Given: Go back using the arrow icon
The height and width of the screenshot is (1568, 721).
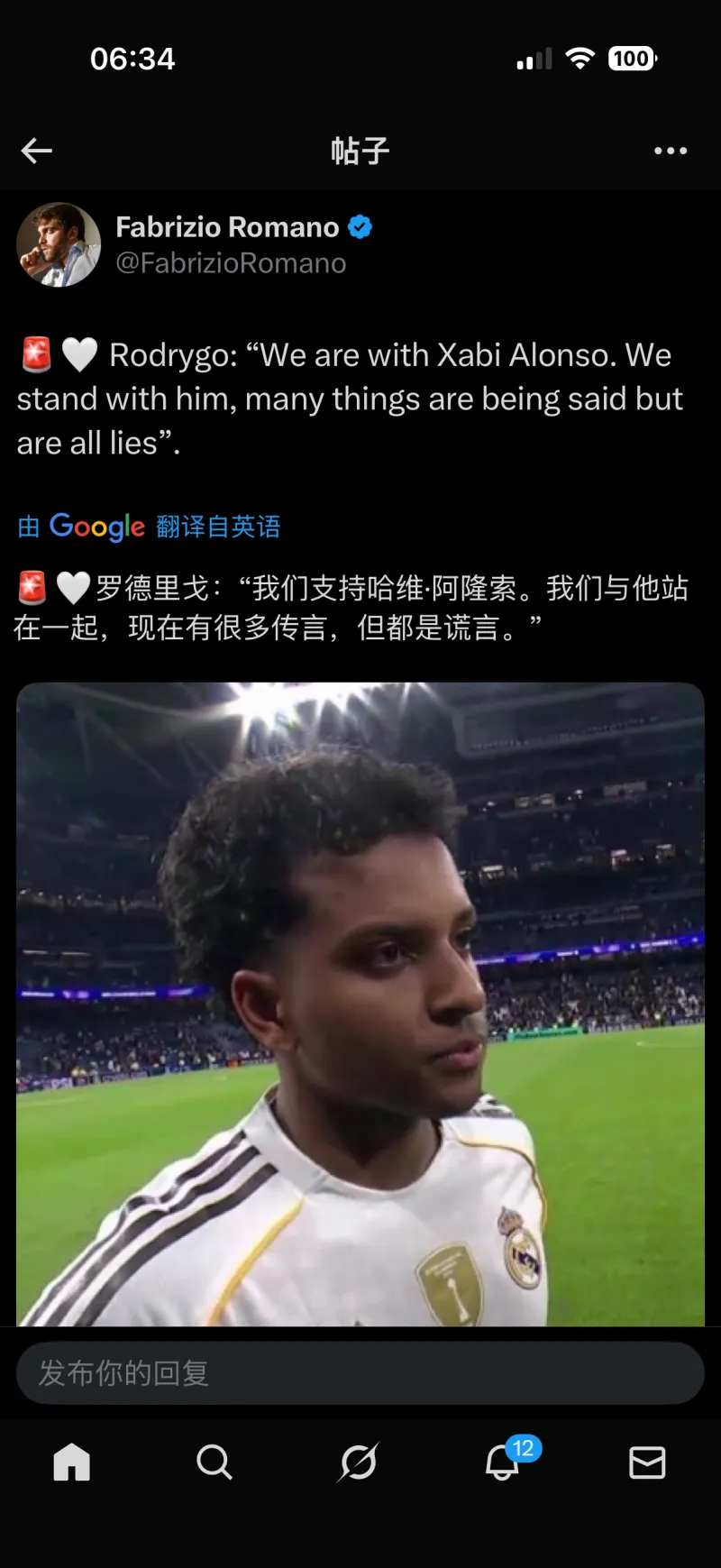Looking at the screenshot, I should pyautogui.click(x=37, y=151).
